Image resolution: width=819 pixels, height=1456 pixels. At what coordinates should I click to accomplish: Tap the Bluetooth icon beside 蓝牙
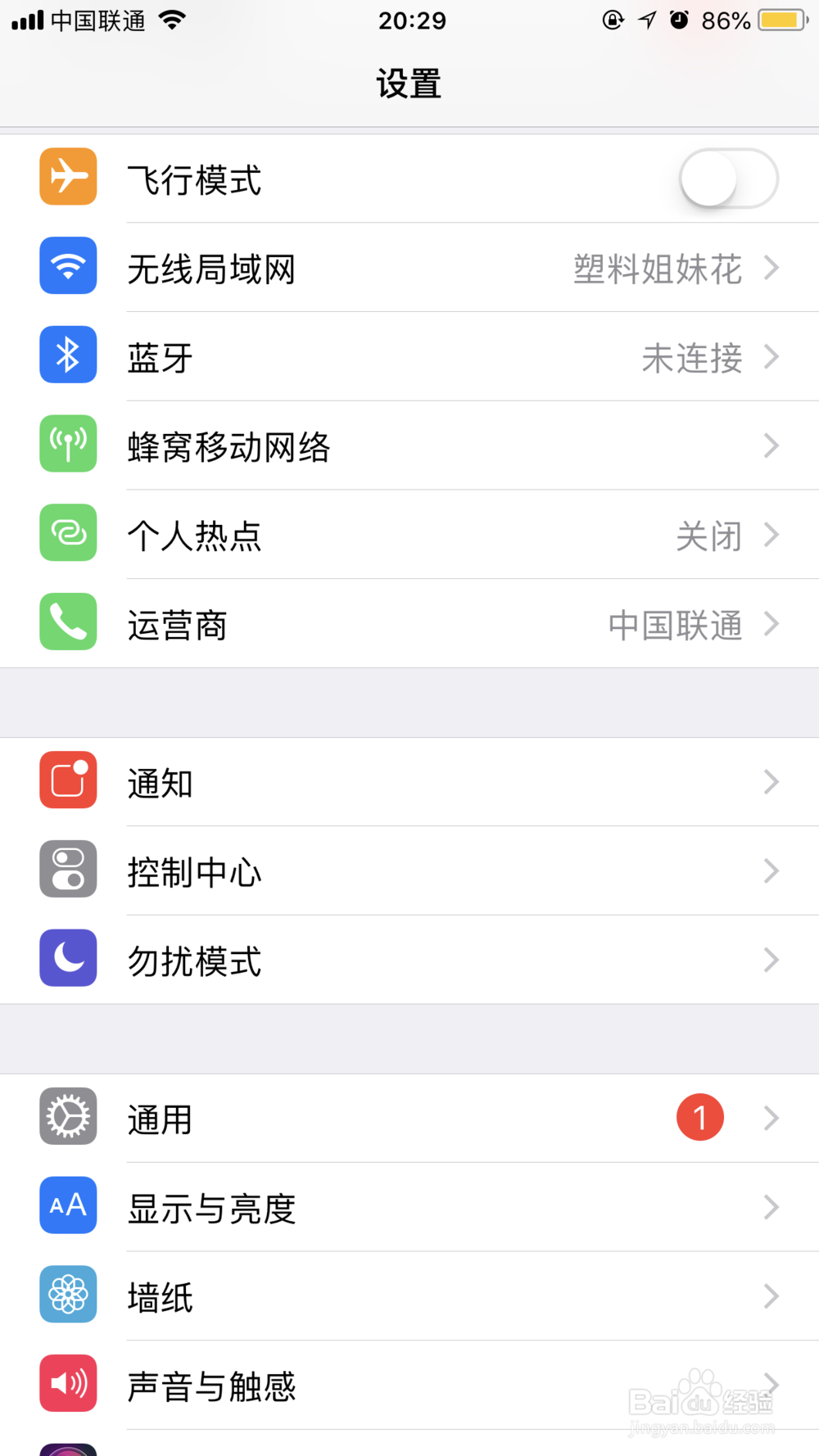click(68, 355)
